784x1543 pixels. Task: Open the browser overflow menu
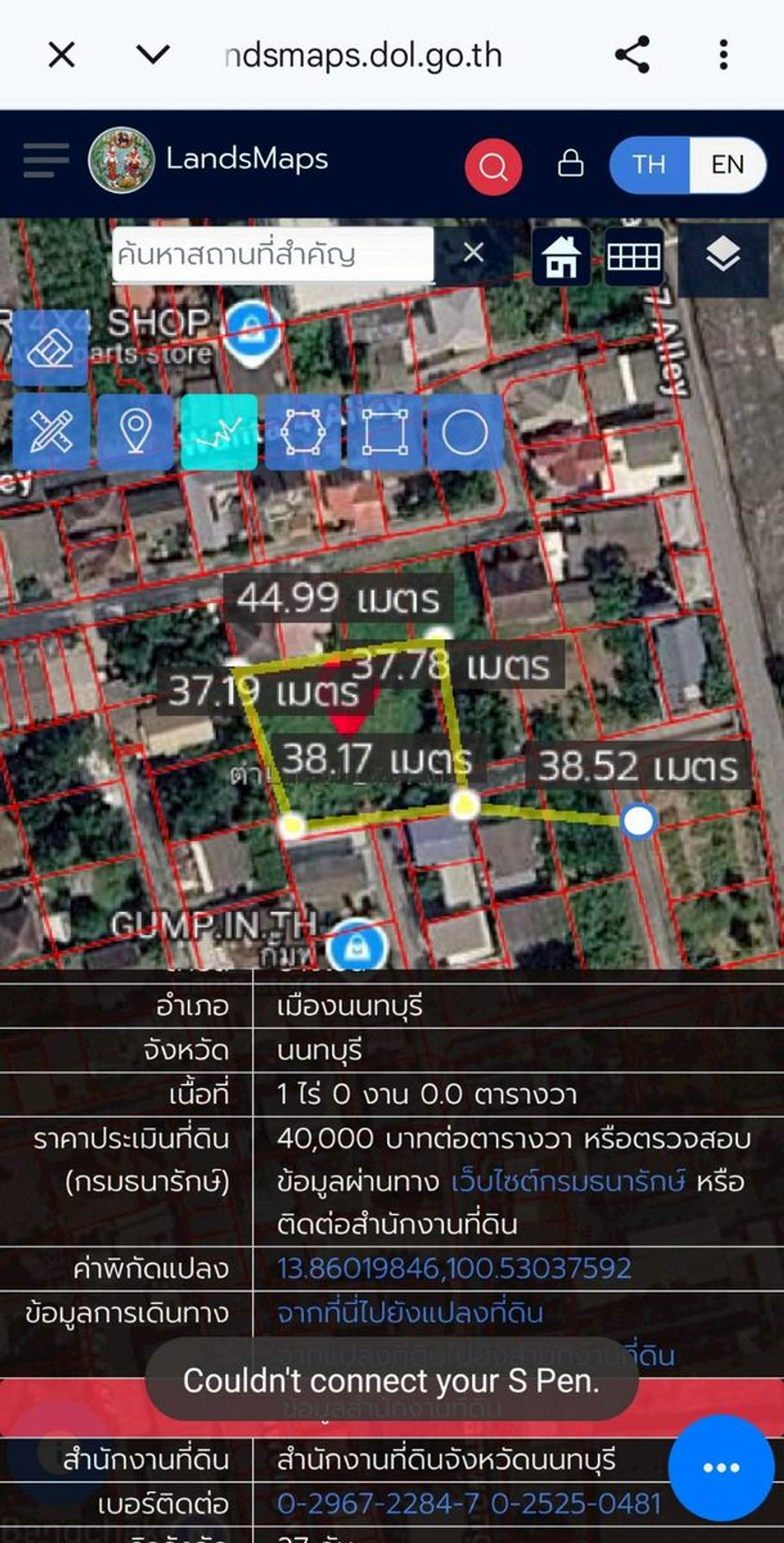[723, 55]
